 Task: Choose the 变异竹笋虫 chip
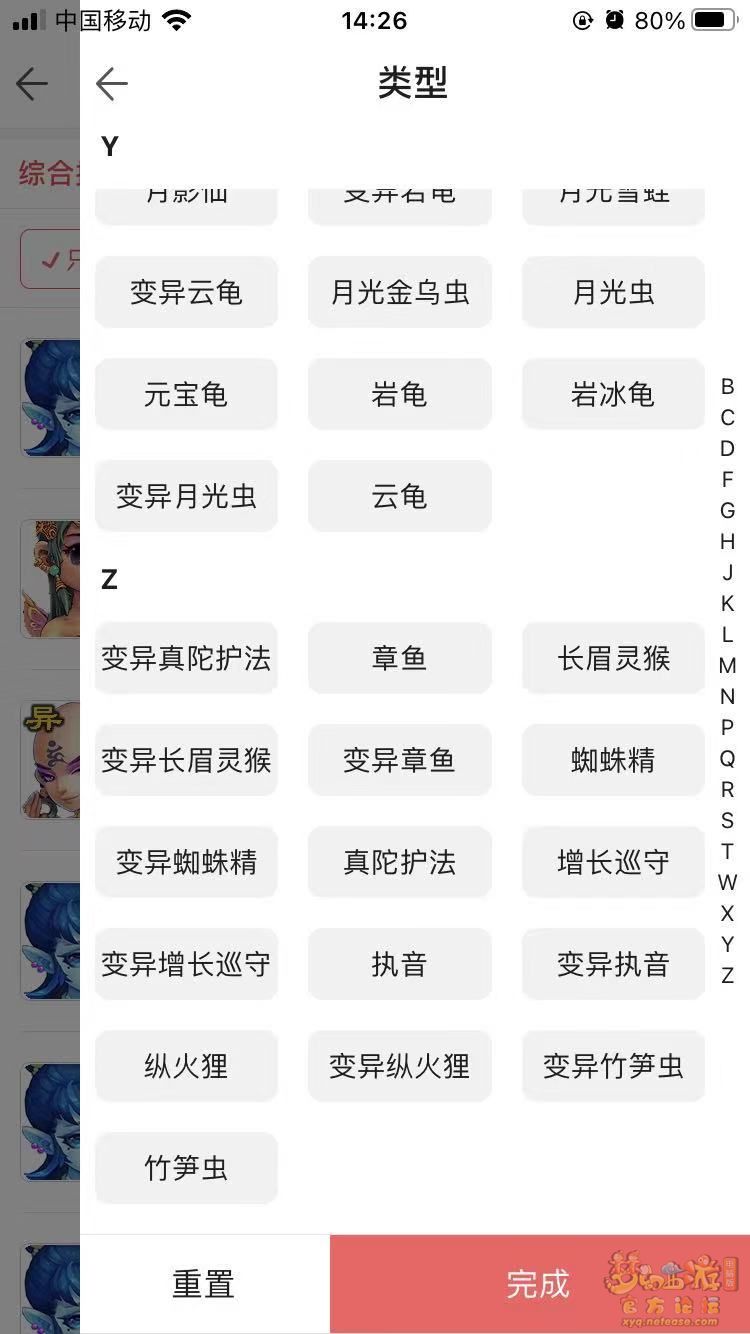(x=613, y=1066)
